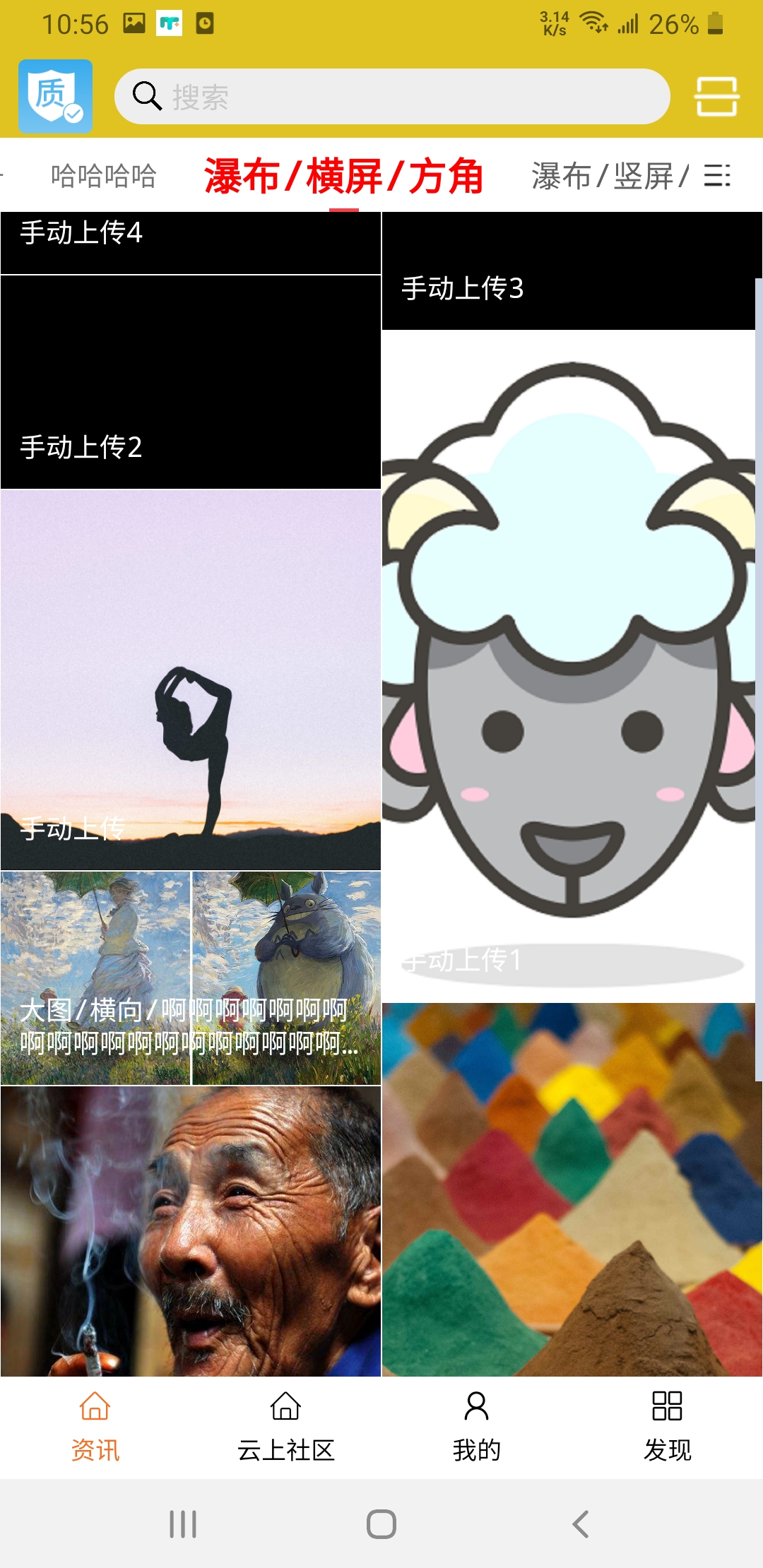763x1568 pixels.
Task: Open the sheep cartoon 手动上传1 card
Action: pos(569,665)
